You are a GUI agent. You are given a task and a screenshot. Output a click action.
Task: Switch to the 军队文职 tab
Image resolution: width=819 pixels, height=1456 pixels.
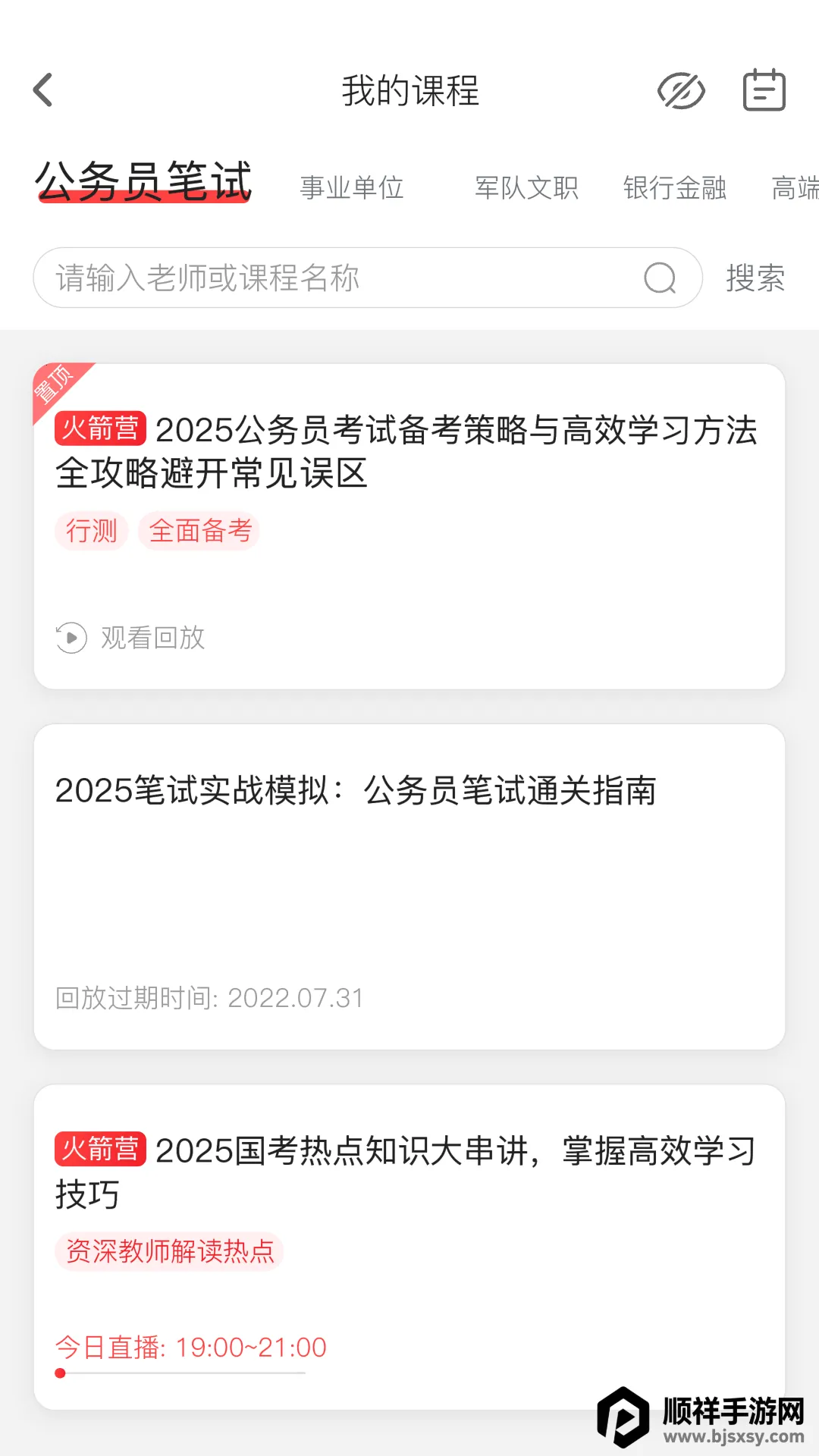pos(526,187)
